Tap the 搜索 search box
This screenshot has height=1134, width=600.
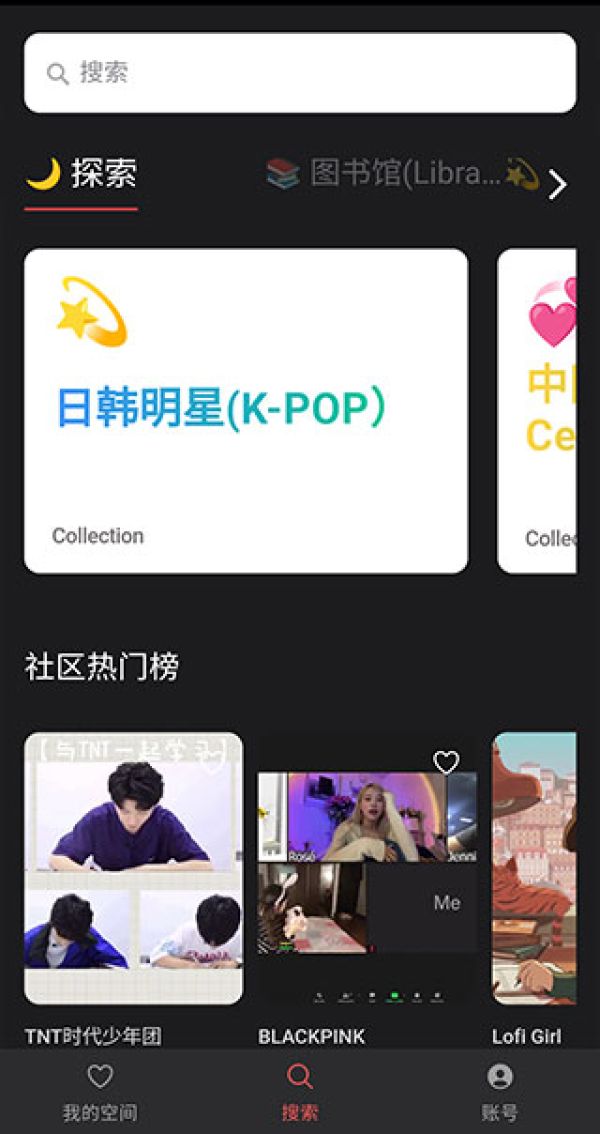click(300, 73)
